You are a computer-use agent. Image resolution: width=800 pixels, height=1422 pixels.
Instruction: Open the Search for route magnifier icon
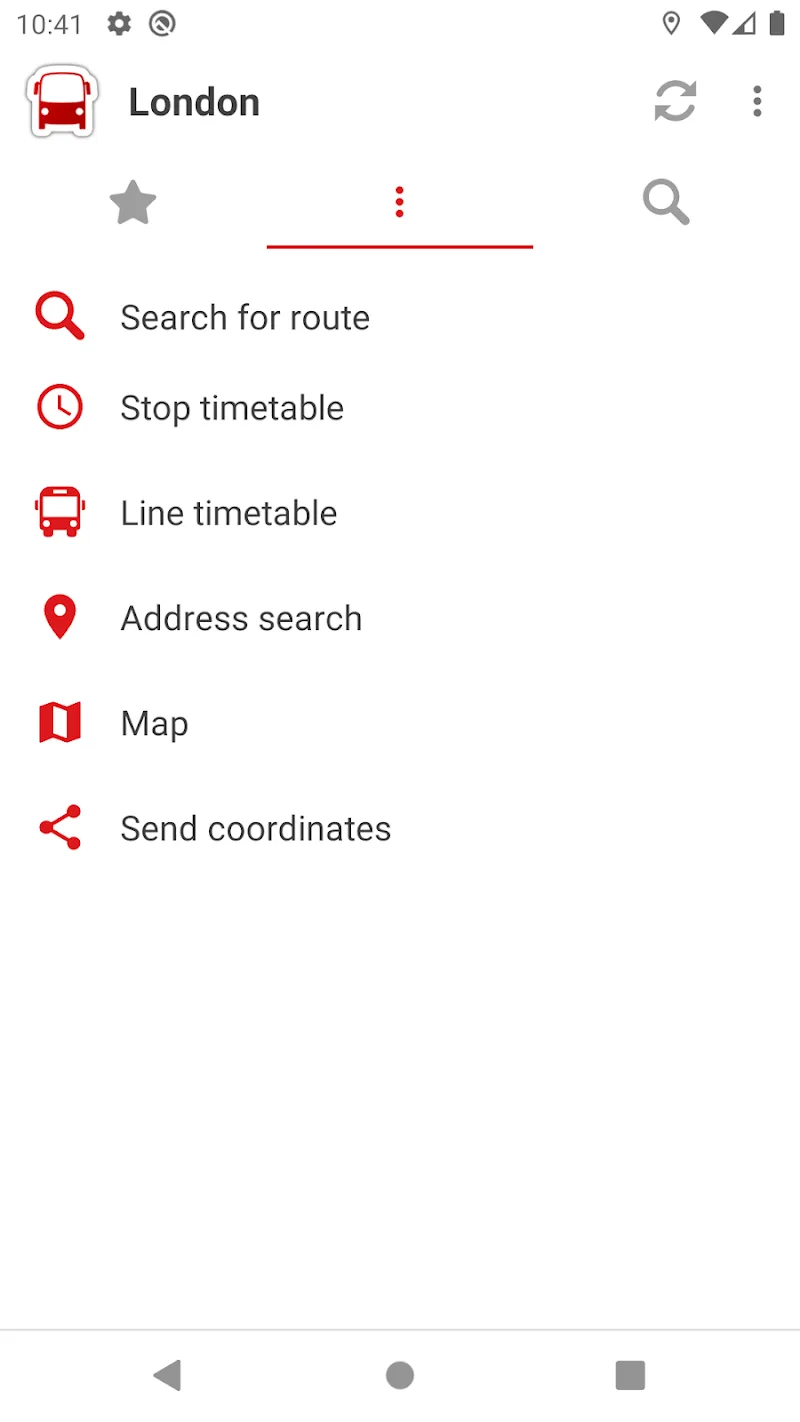click(59, 316)
